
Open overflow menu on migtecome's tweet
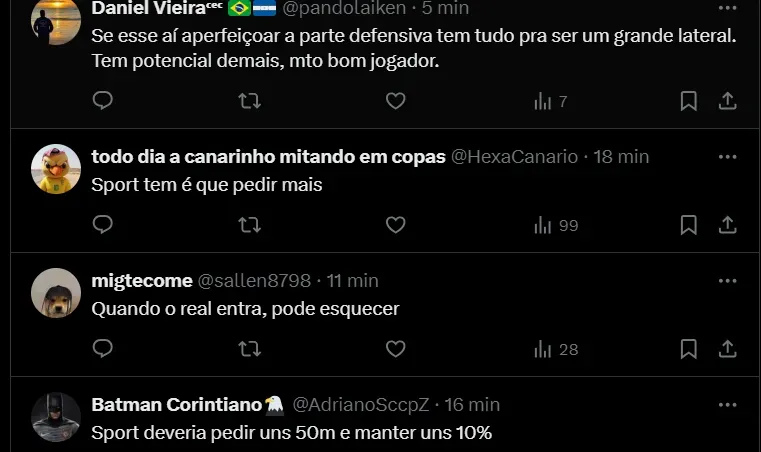[x=727, y=281]
